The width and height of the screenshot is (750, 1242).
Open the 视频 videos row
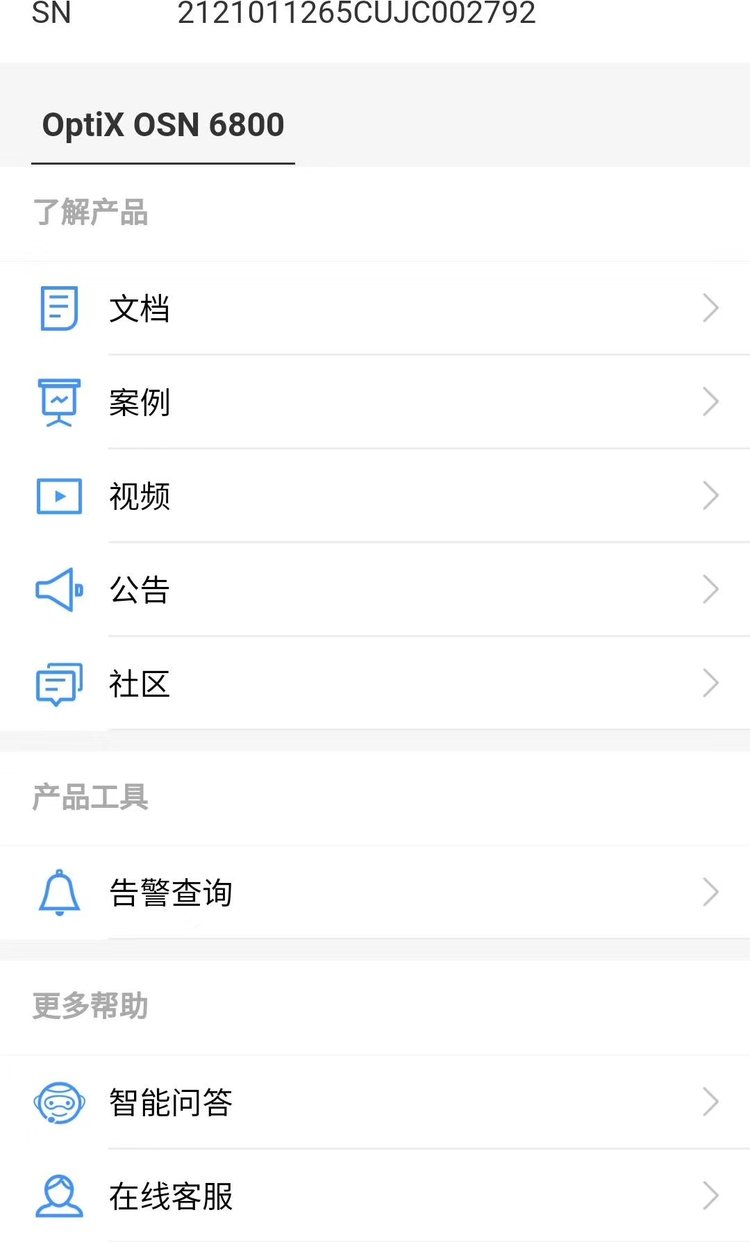point(375,496)
